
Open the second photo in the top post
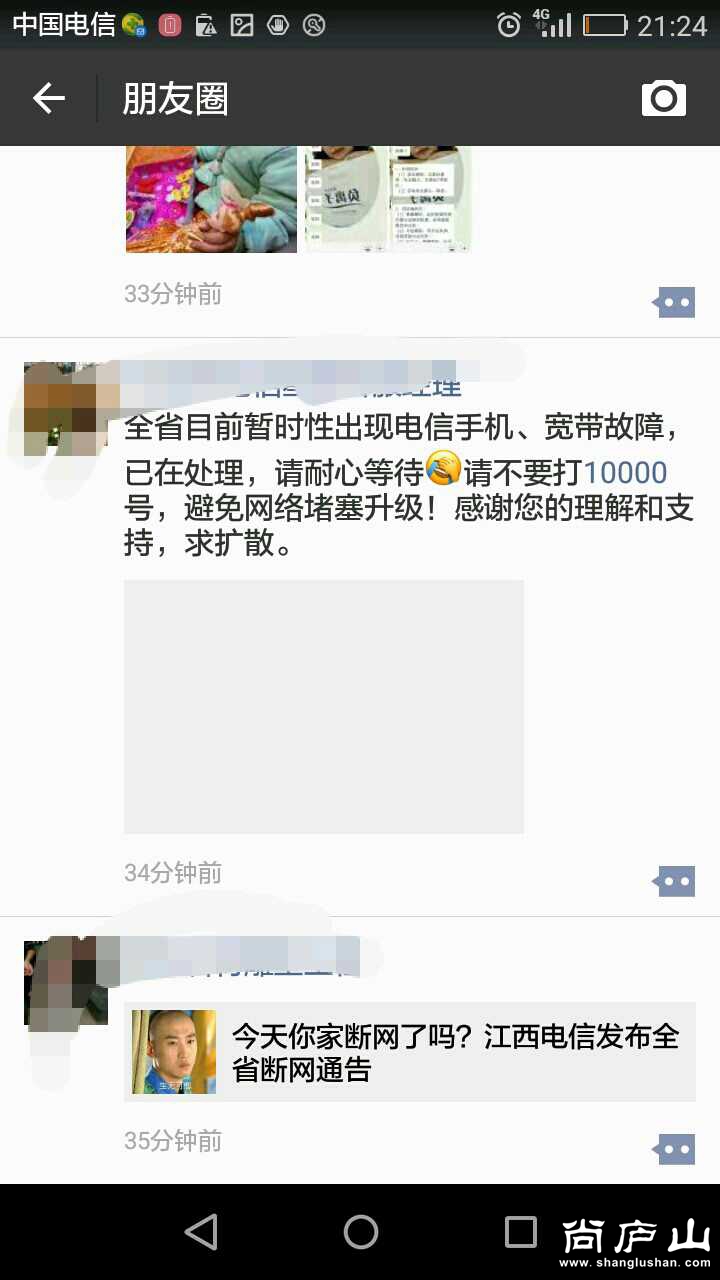click(345, 199)
